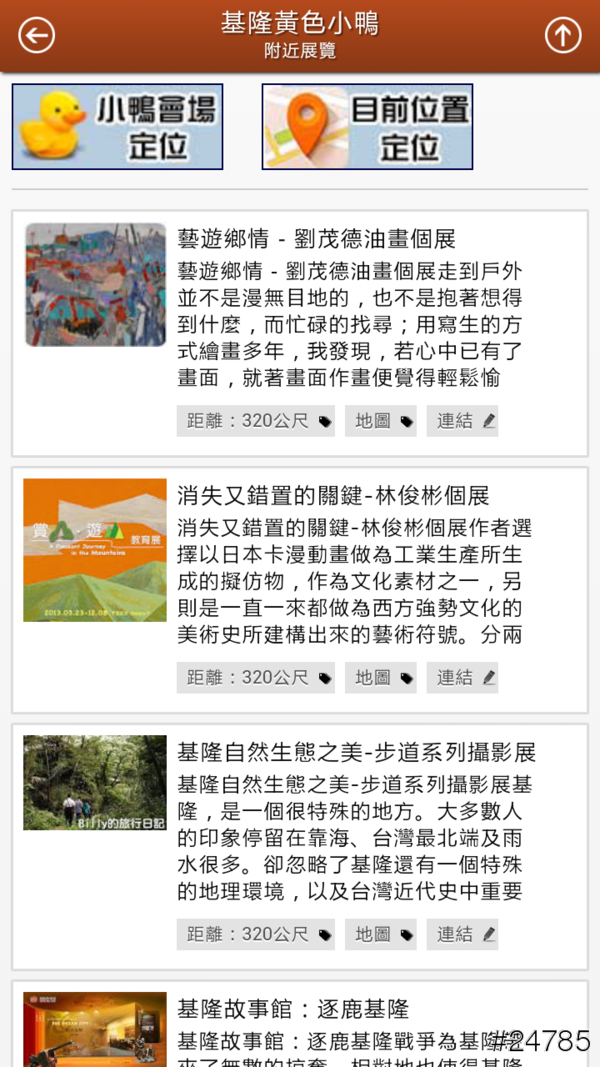Select 連結 under 消失又錯置的關鍵-林俊彬個展

pos(462,678)
